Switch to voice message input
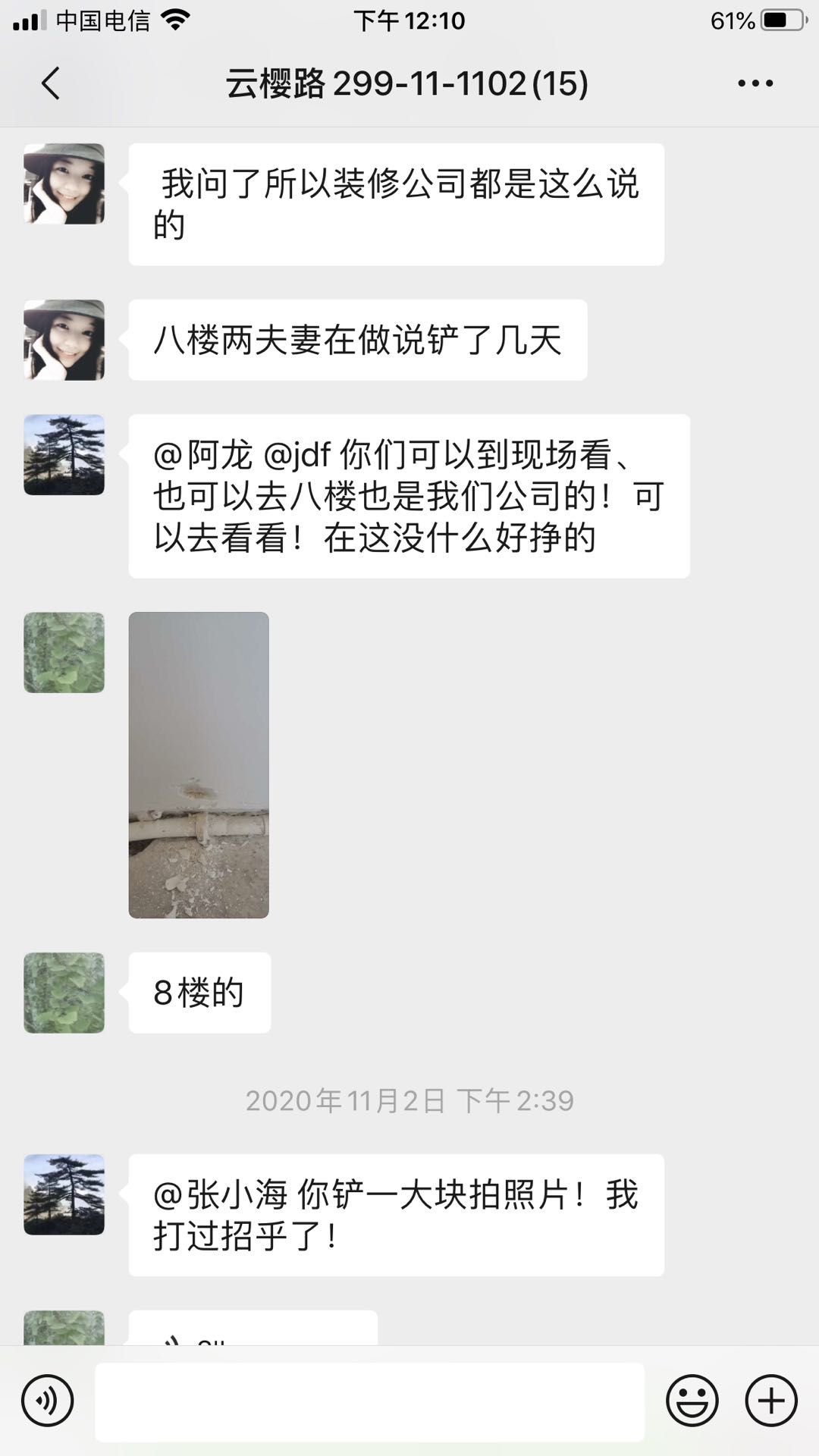This screenshot has width=819, height=1456. [x=48, y=1401]
